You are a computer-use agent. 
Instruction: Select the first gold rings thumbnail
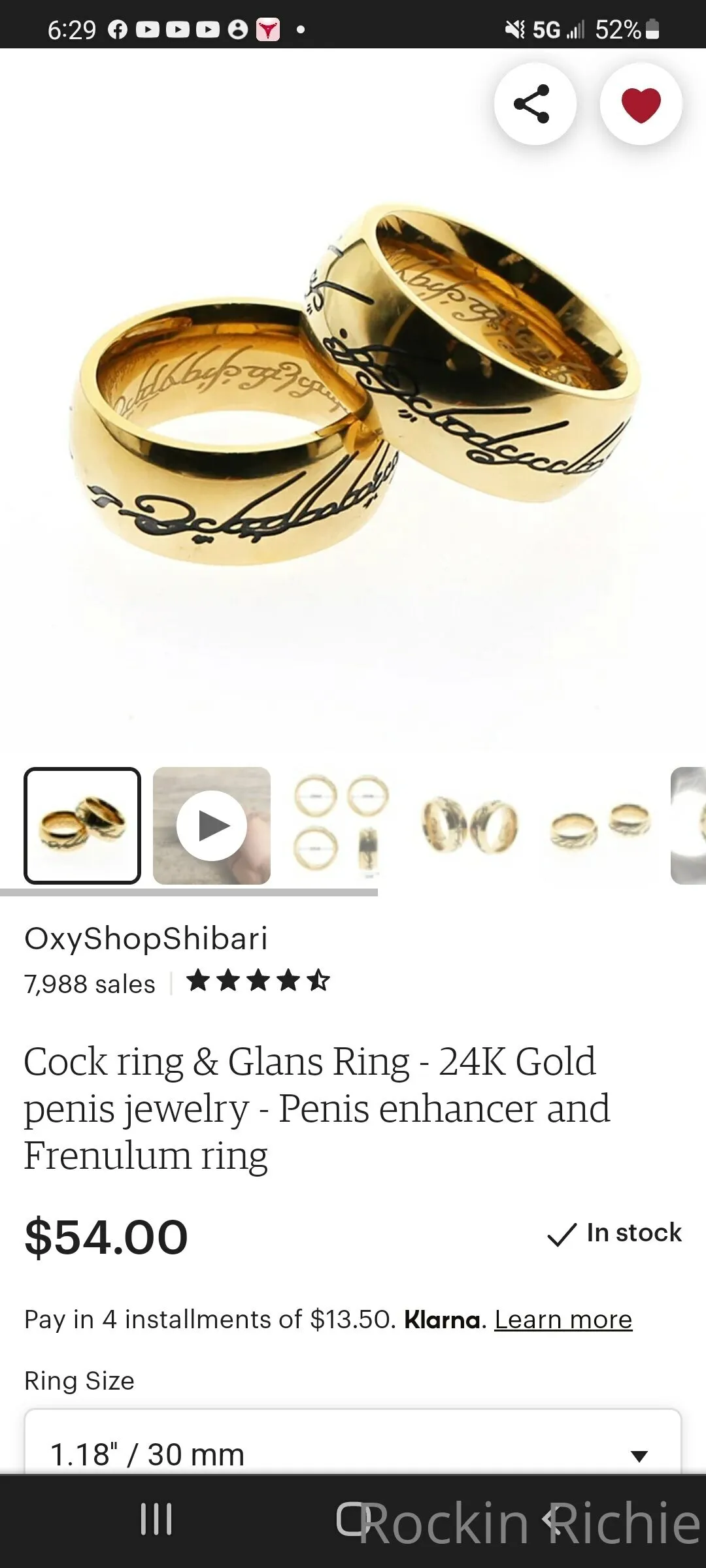[x=82, y=826]
